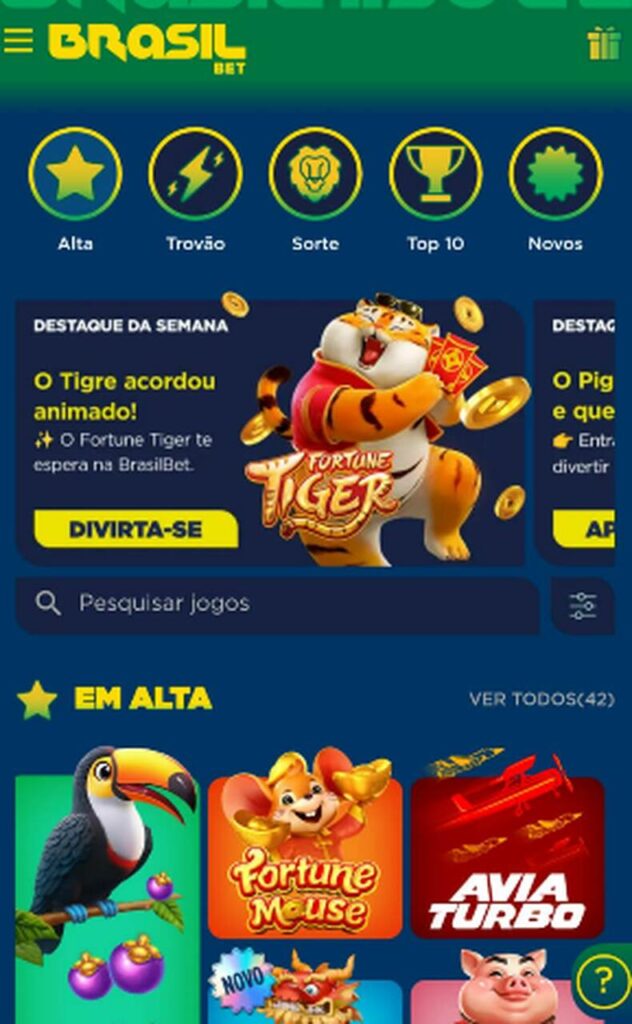Play the Avia Turbo game
632x1024 pixels.
click(507, 858)
